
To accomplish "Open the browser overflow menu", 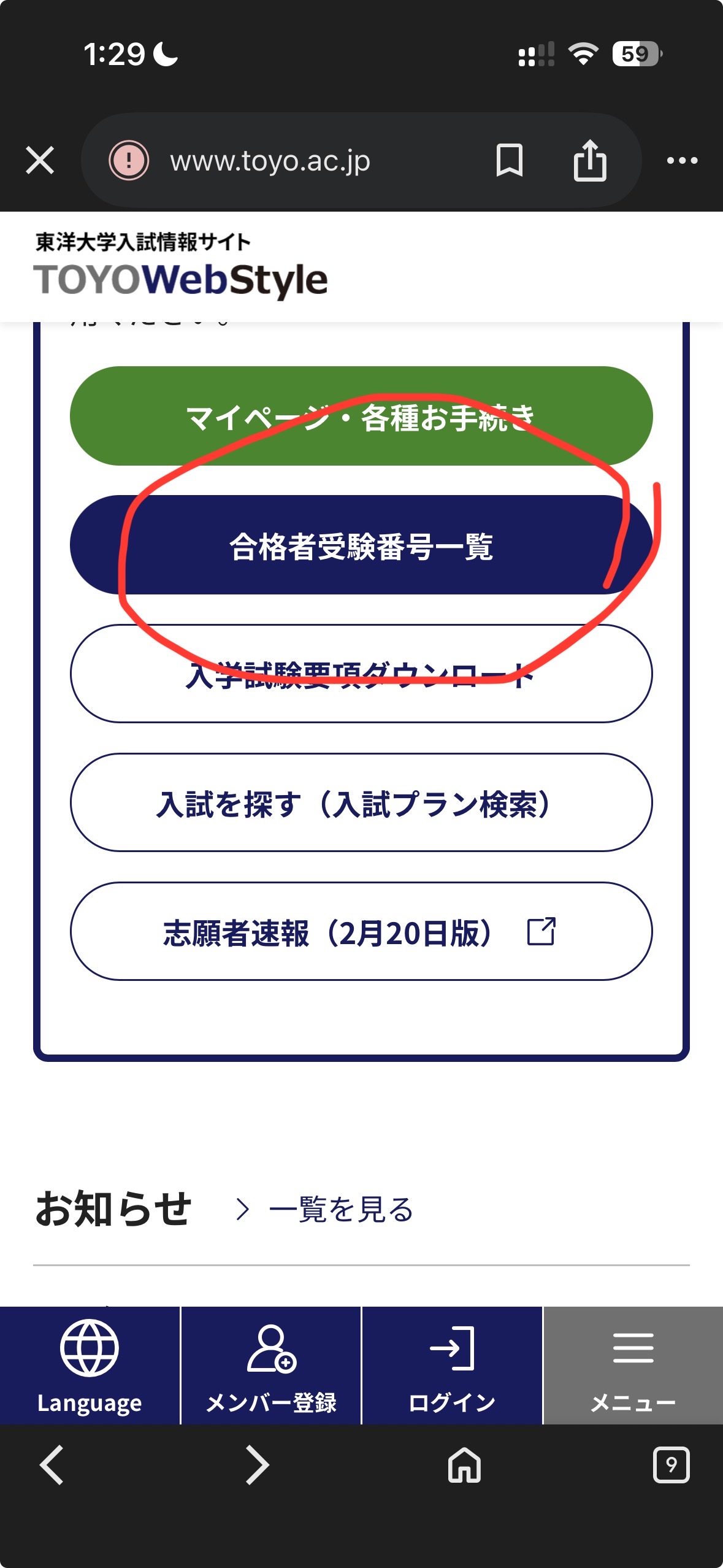I will (682, 161).
